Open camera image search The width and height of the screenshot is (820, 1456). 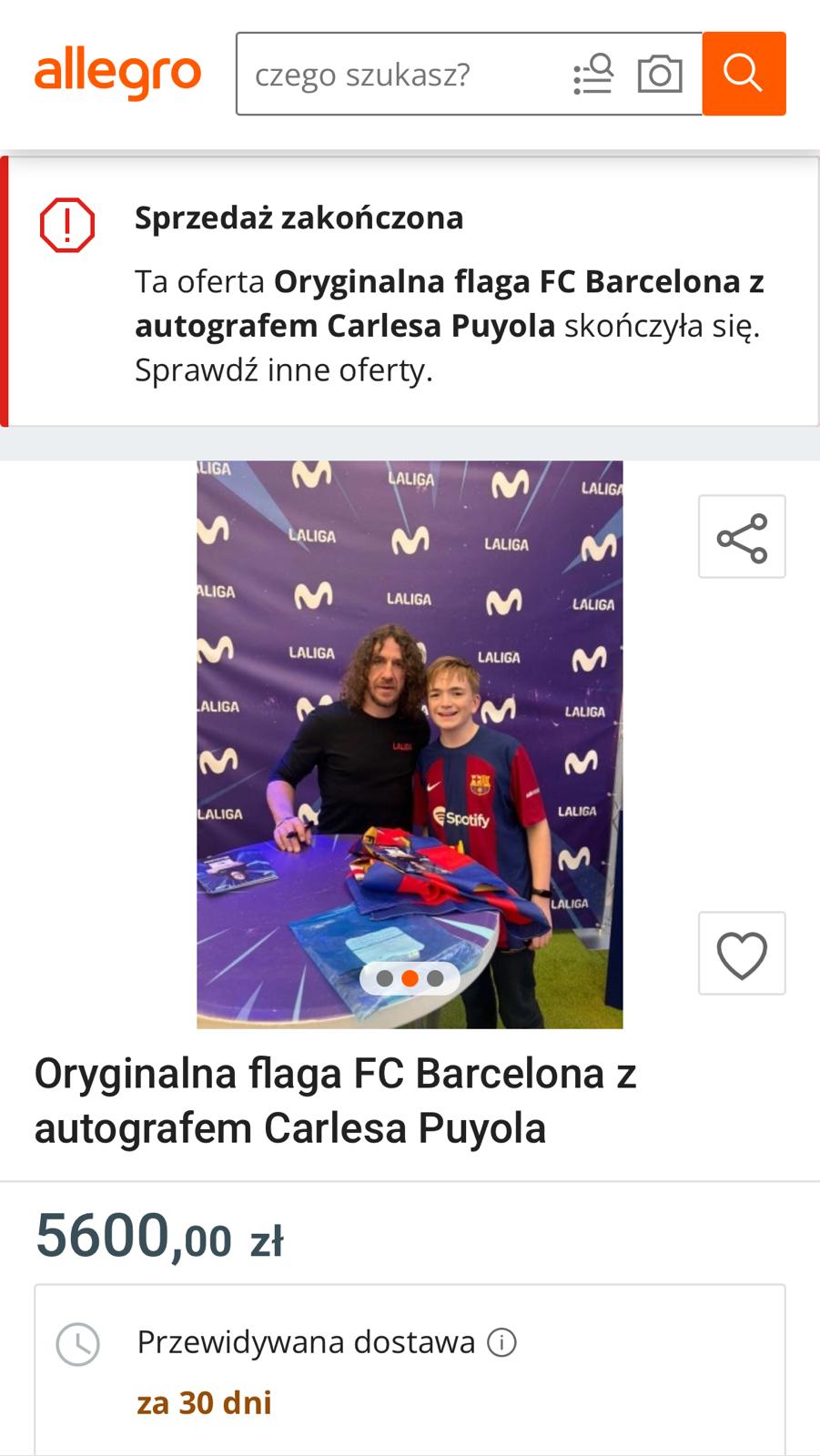coord(660,74)
